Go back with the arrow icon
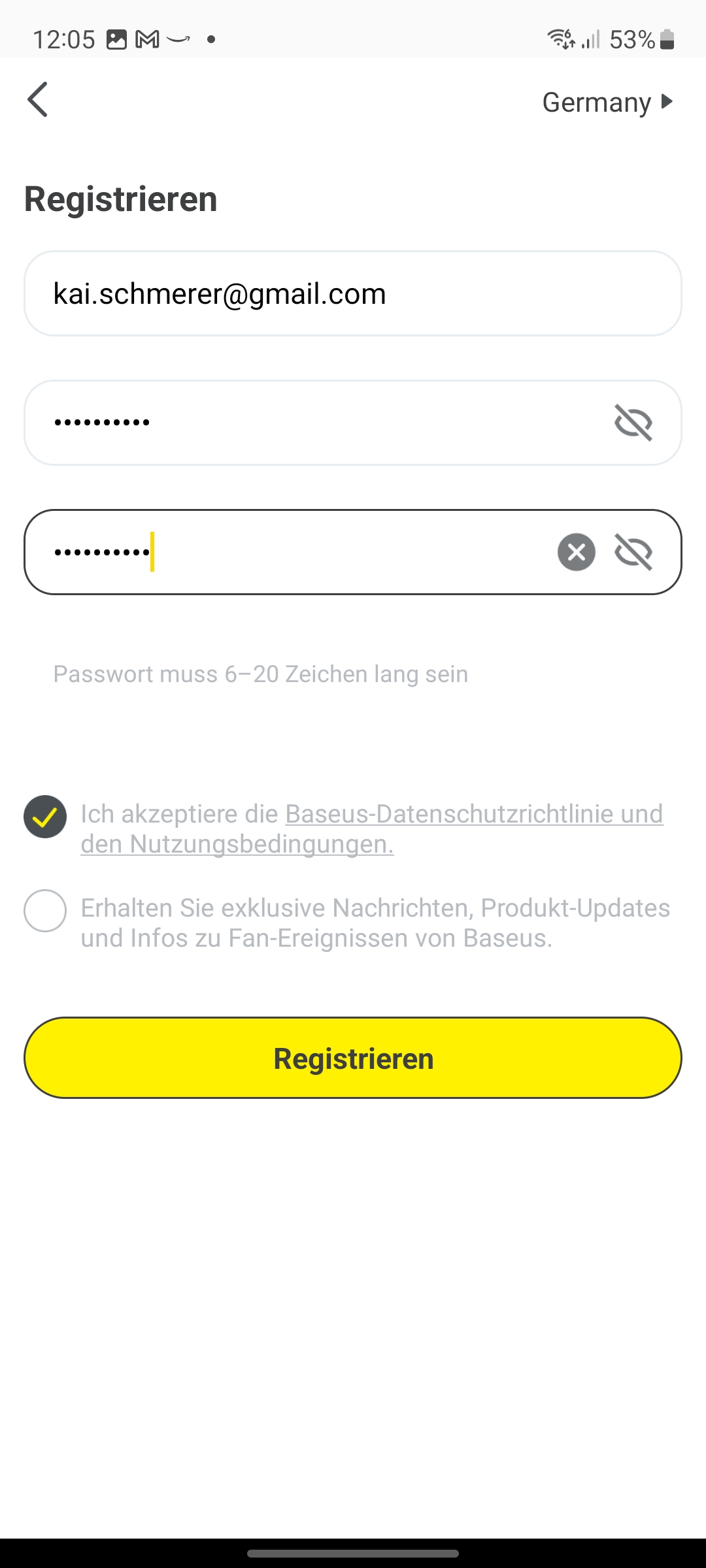Screen dimensions: 706x1568 tap(38, 100)
